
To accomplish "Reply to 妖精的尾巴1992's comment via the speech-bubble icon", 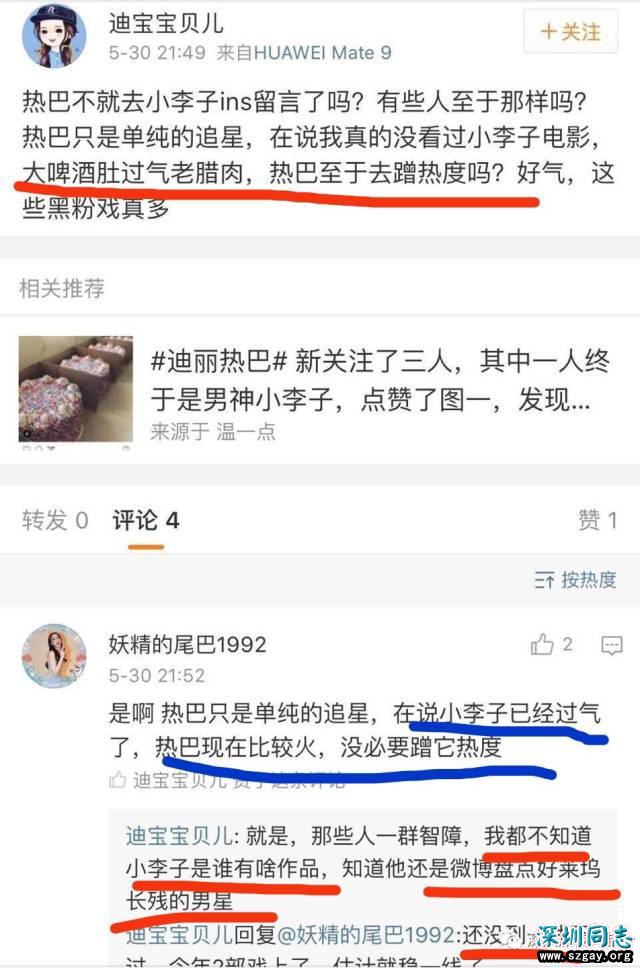I will (611, 645).
